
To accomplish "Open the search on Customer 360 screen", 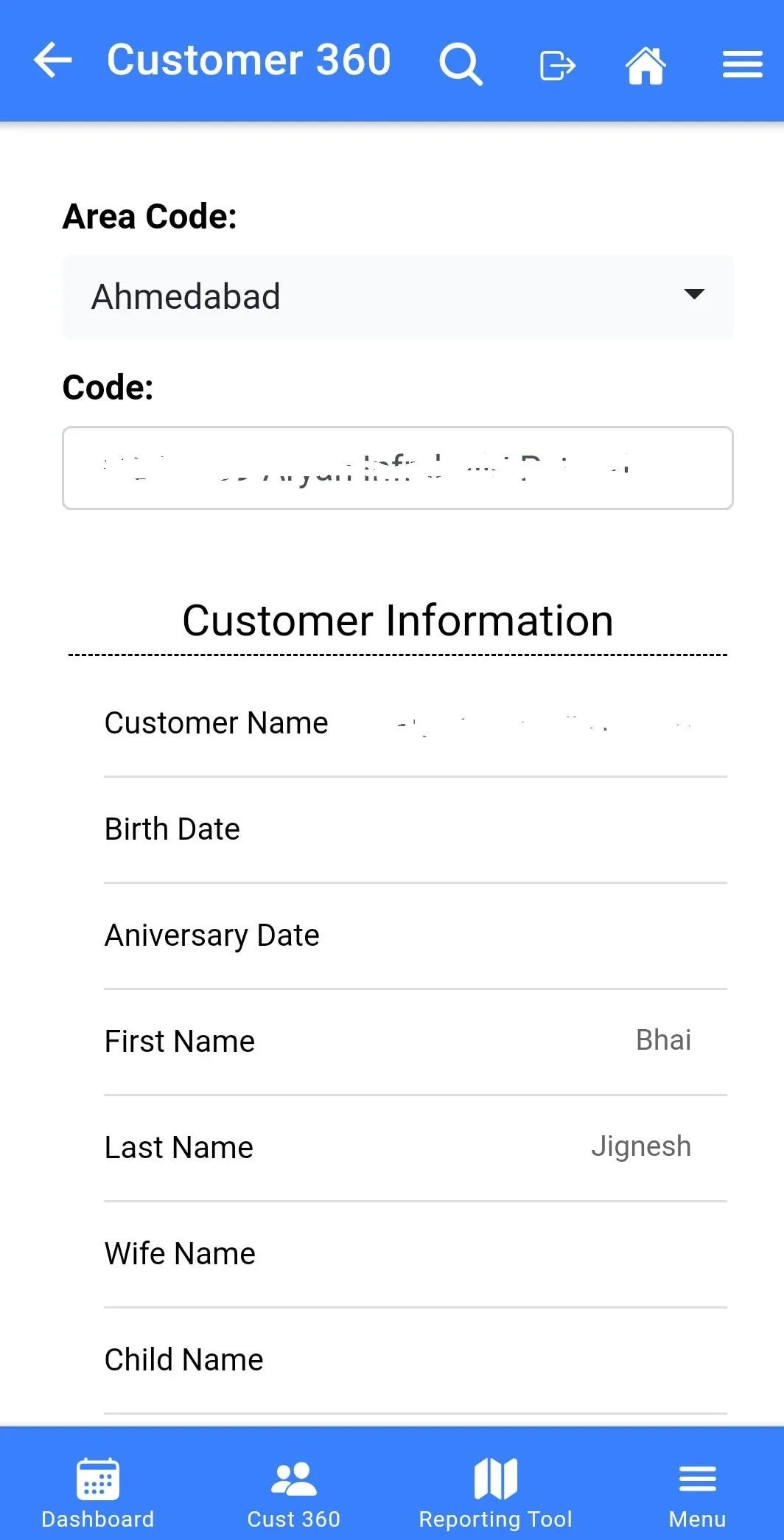I will 461,64.
